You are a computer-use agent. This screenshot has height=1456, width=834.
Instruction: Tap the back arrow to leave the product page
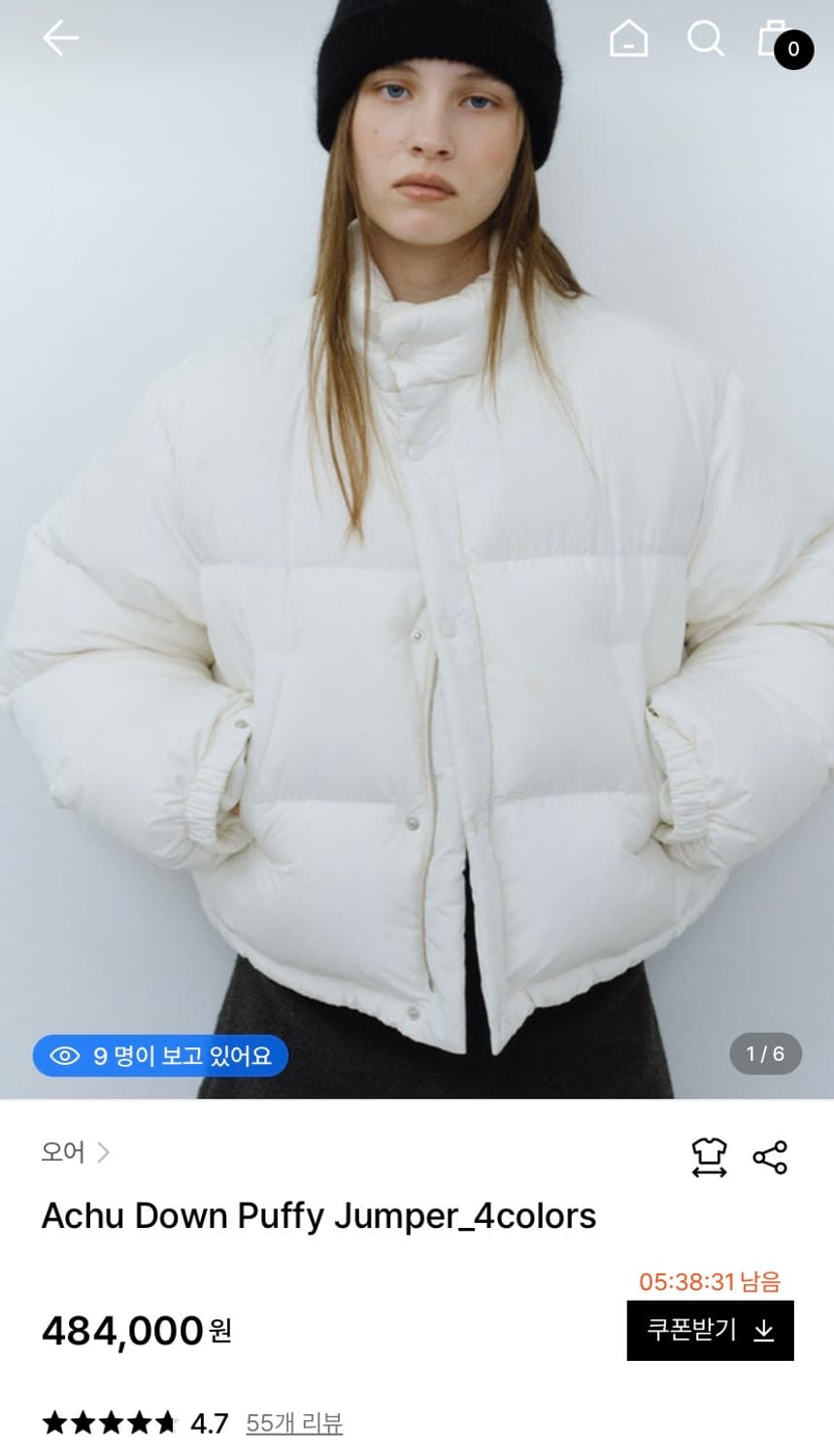pyautogui.click(x=58, y=37)
